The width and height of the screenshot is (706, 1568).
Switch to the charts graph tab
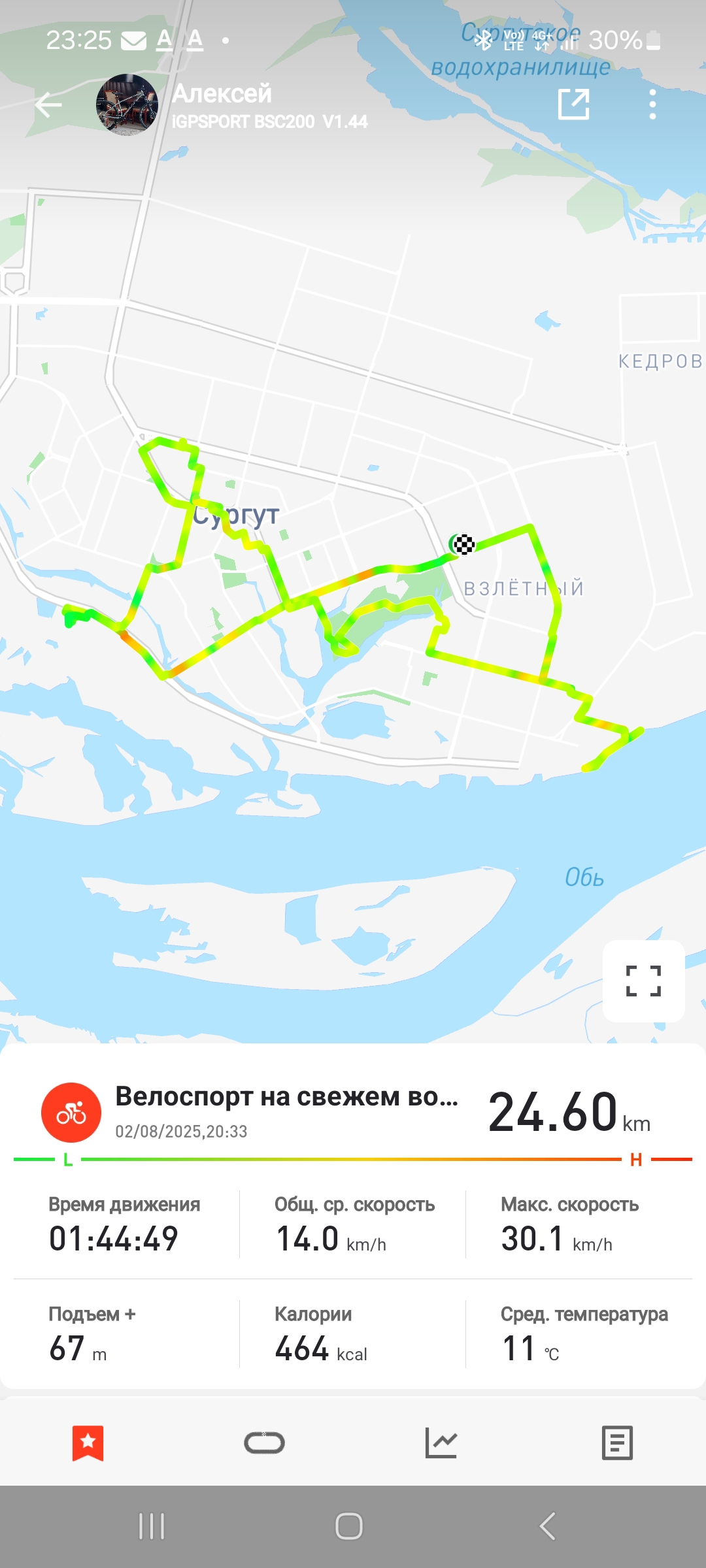click(441, 1443)
